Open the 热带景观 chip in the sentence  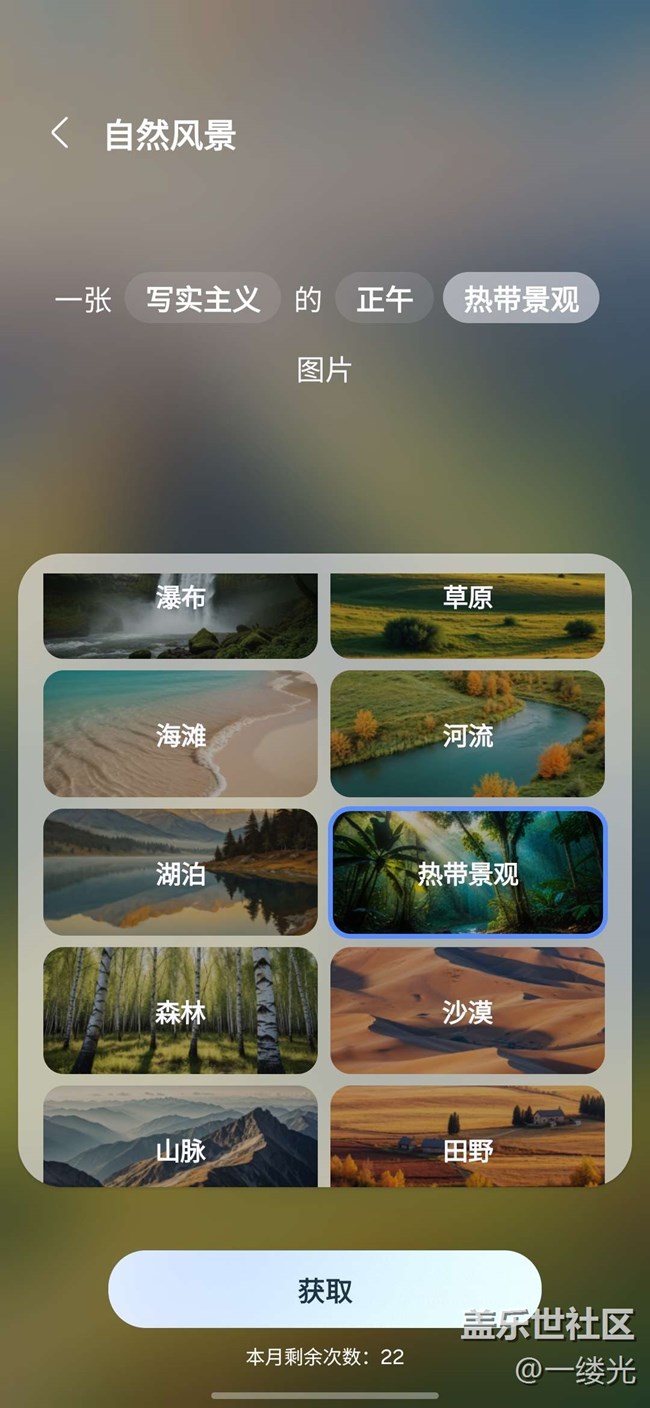point(521,298)
